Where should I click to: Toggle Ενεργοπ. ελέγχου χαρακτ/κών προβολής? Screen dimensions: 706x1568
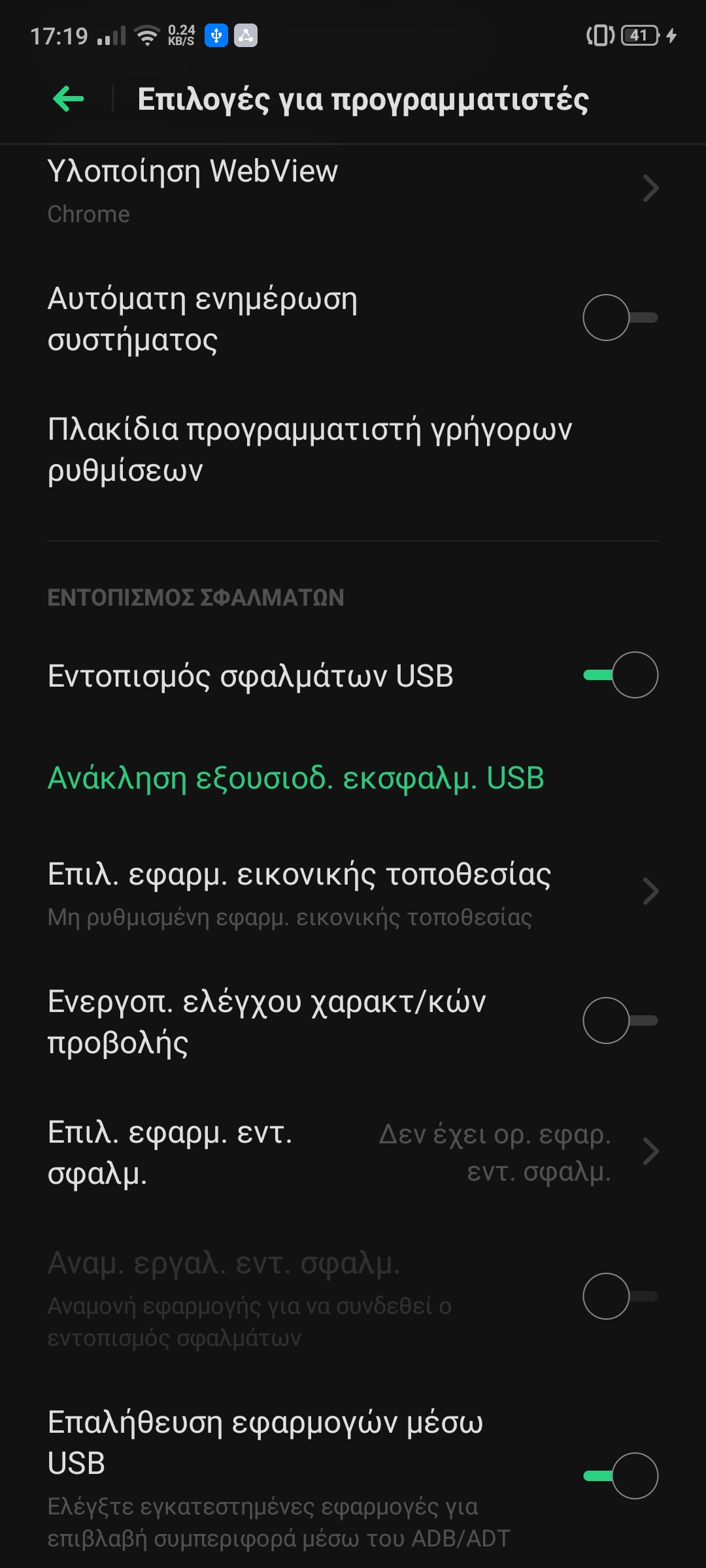(620, 1021)
